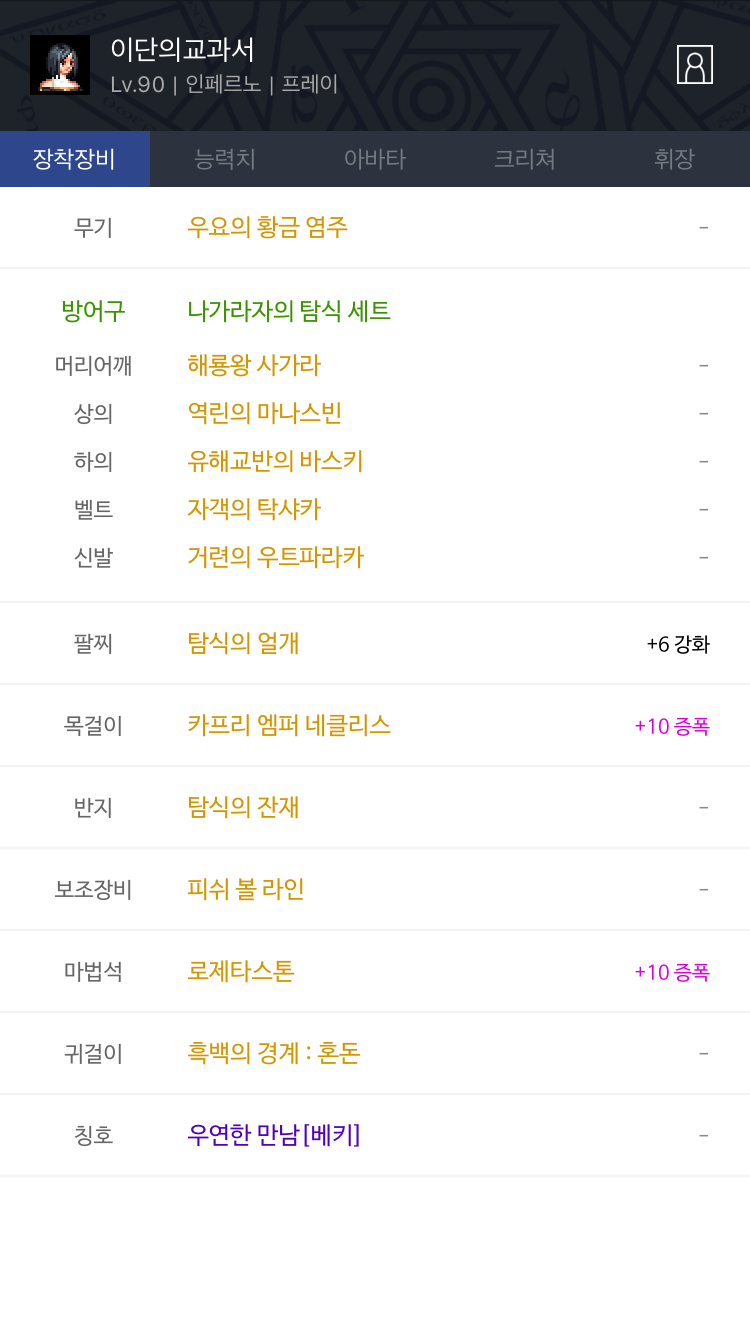The image size is (750, 1334).
Task: Open 자객의 탁샤카 belt item
Action: [254, 509]
